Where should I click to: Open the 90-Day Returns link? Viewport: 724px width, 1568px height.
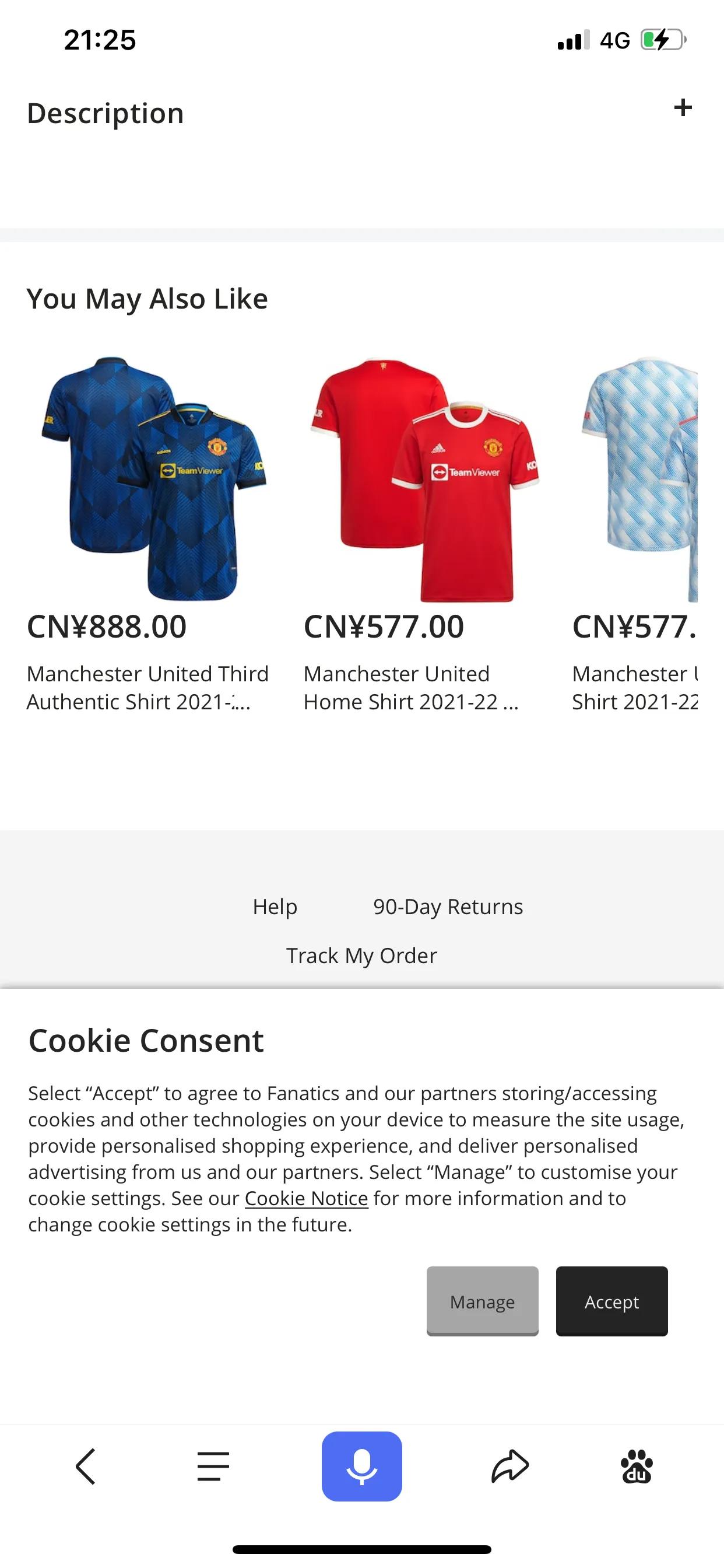coord(448,907)
